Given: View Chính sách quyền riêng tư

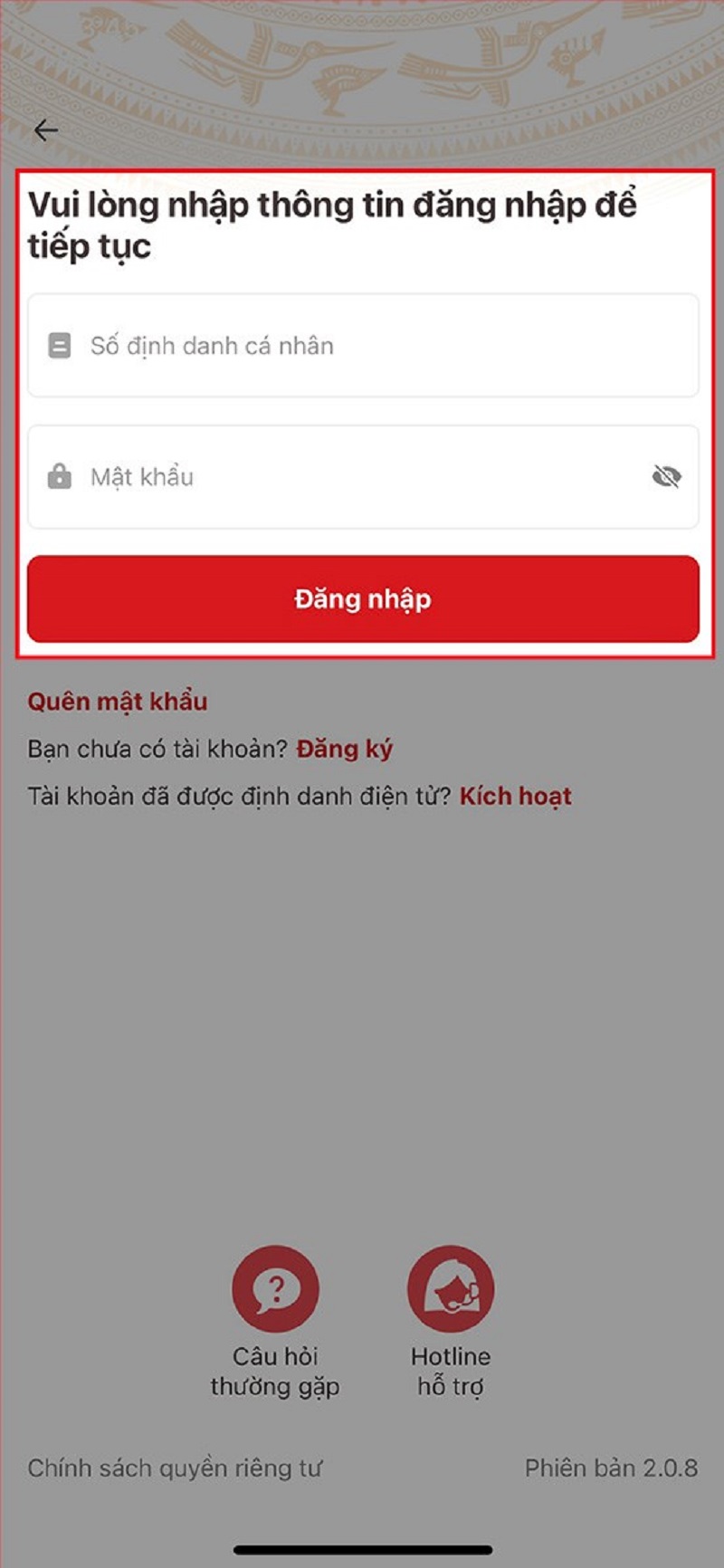Looking at the screenshot, I should pos(175,1468).
